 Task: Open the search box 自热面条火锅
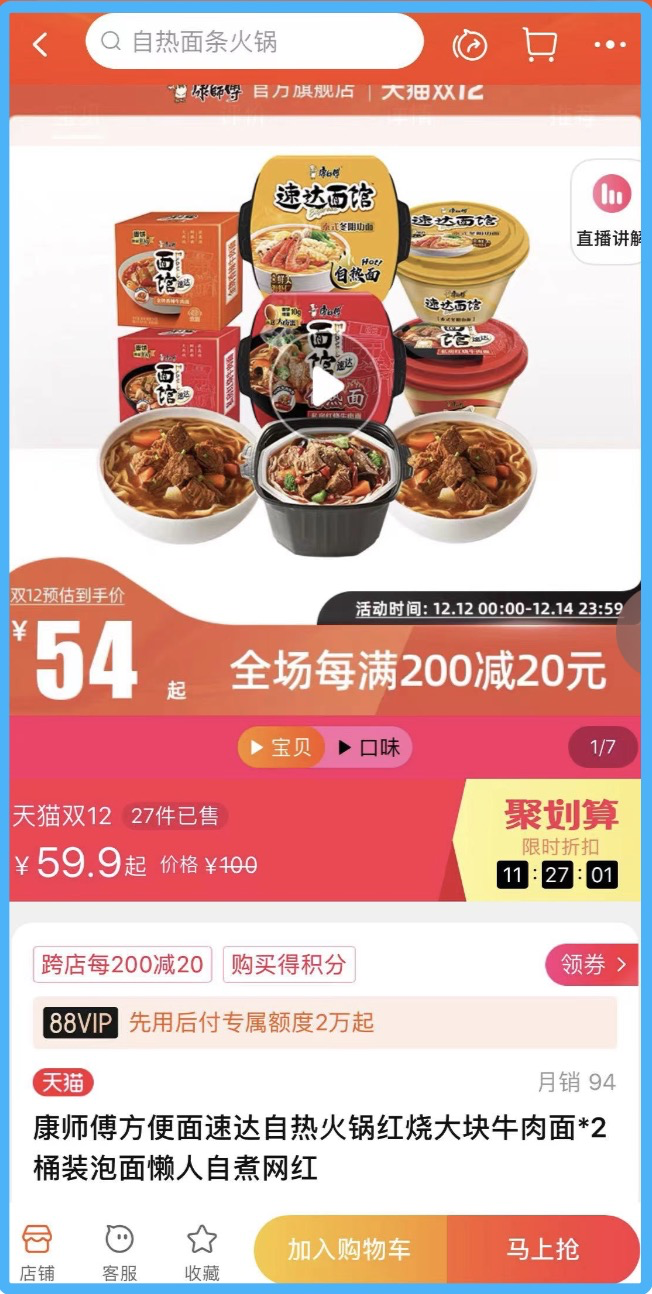(254, 42)
